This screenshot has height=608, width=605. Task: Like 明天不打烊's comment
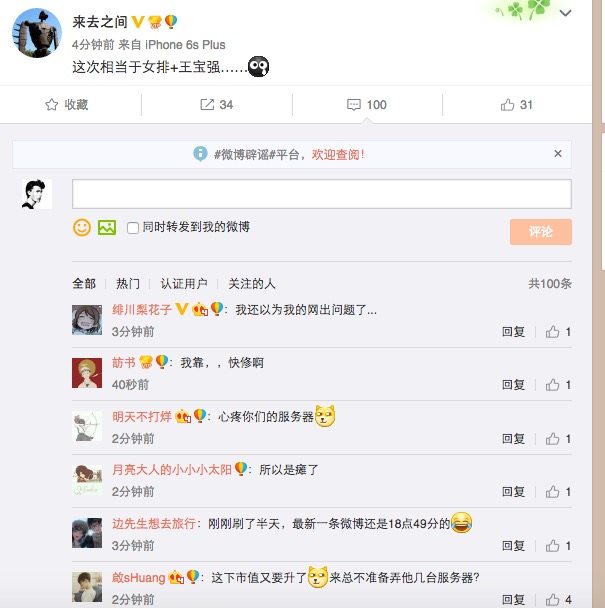(558, 439)
